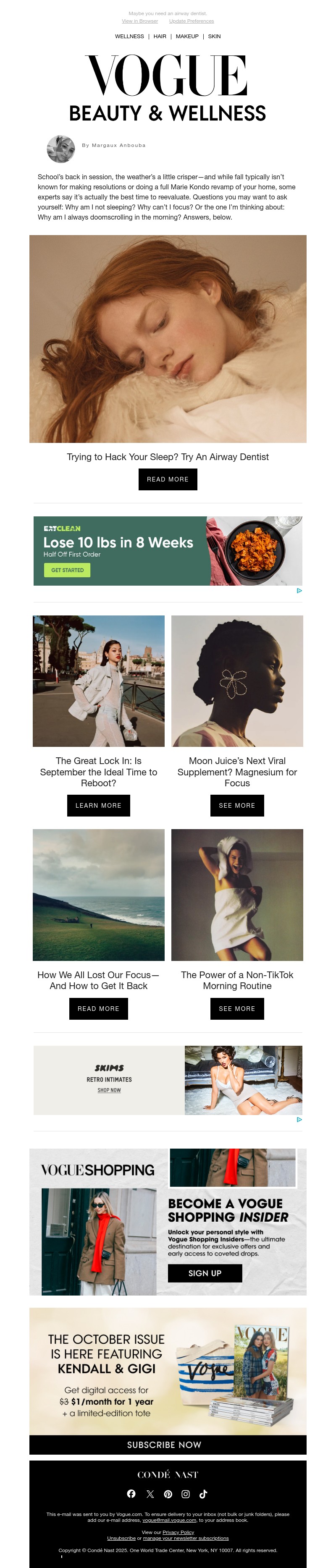336x1568 pixels.
Task: Open the Privacy Policy link
Action: point(178,1533)
